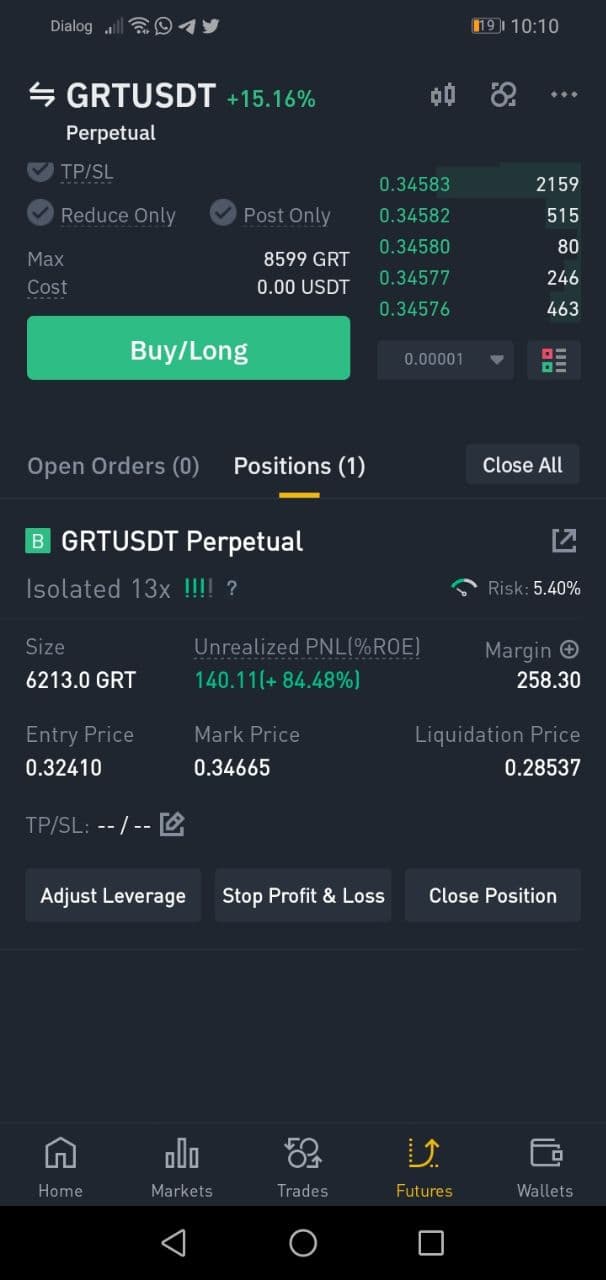Open the candlestick chart icon
Image resolution: width=606 pixels, height=1280 pixels.
pyautogui.click(x=442, y=95)
